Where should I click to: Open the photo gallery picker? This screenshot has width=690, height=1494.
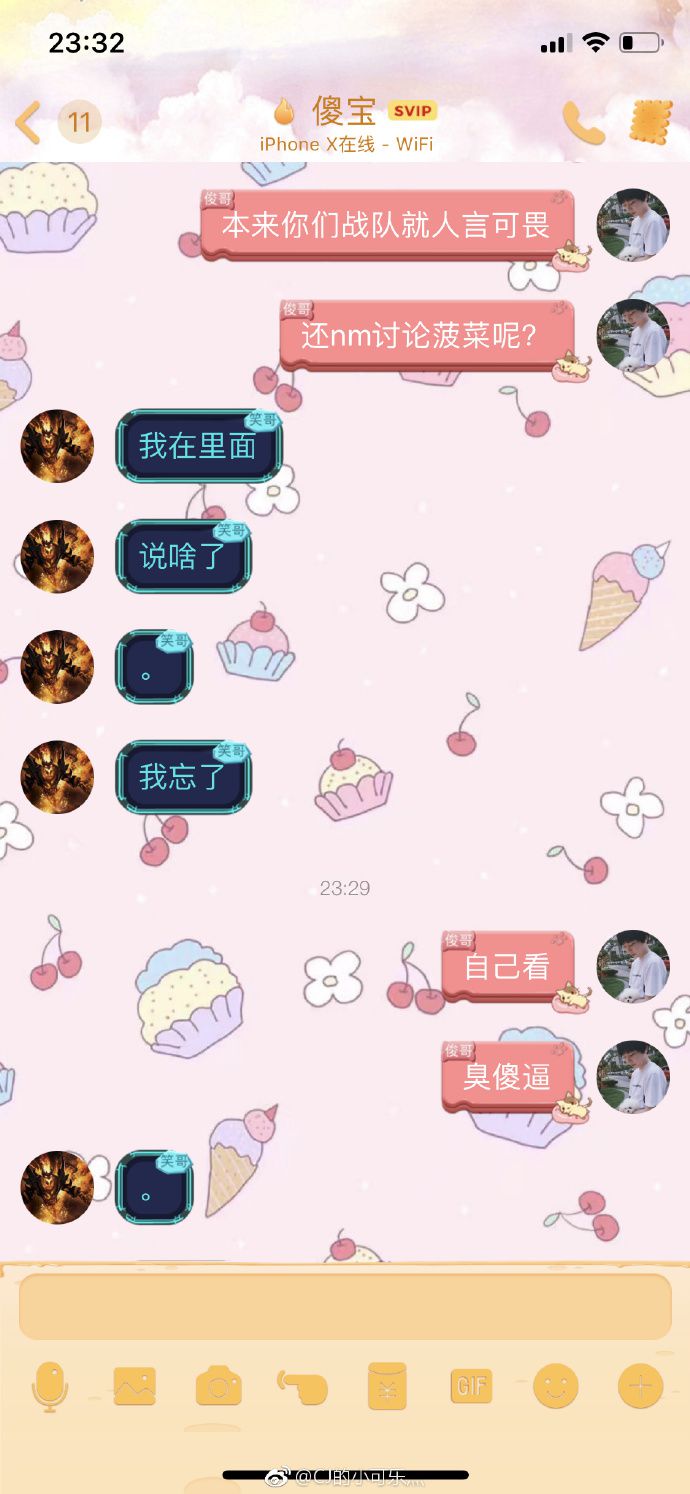click(134, 1387)
